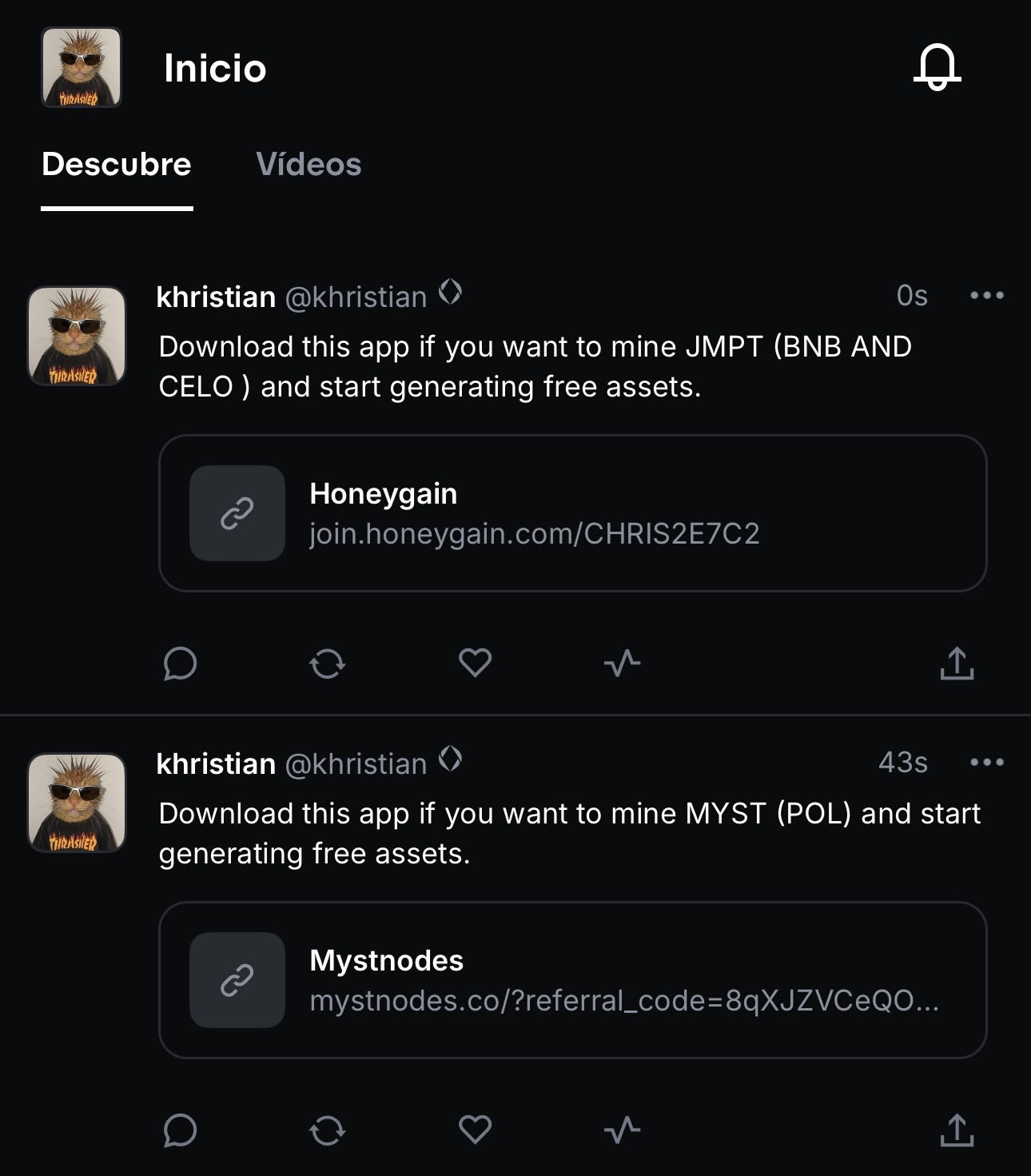Screen dimensions: 1031x1176
Task: Open the Mystnodes link card
Action: (x=572, y=980)
